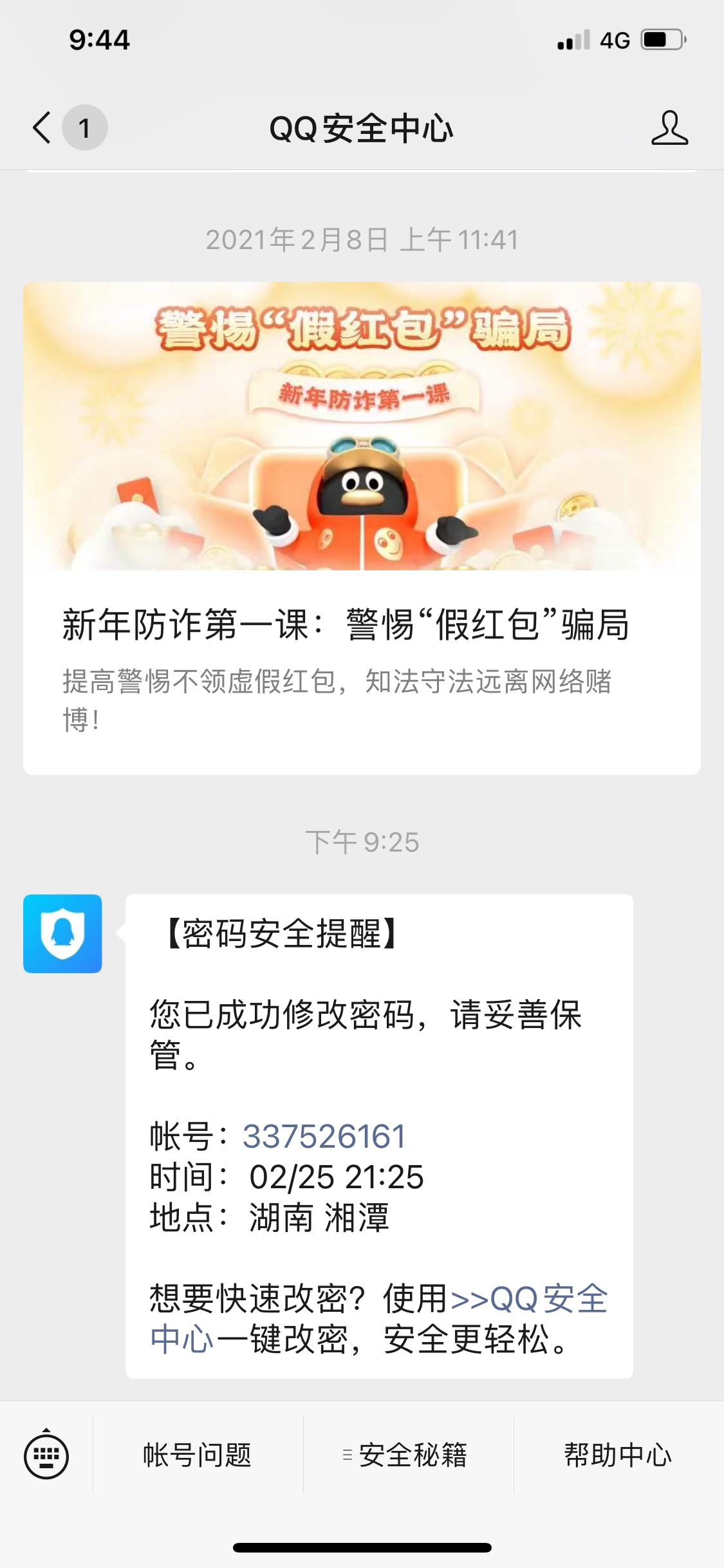This screenshot has height=1568, width=724.
Task: Open the 帐号问题 menu
Action: tap(198, 1455)
